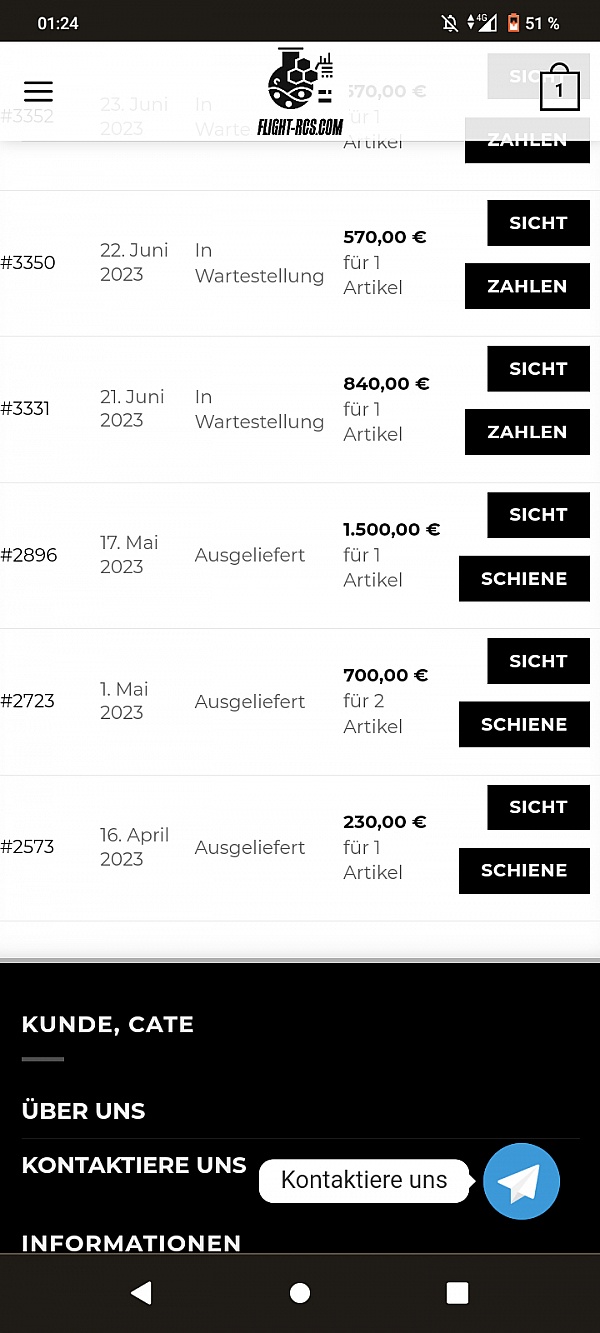Open the recent apps overview
Image resolution: width=600 pixels, height=1333 pixels.
pos(457,1293)
